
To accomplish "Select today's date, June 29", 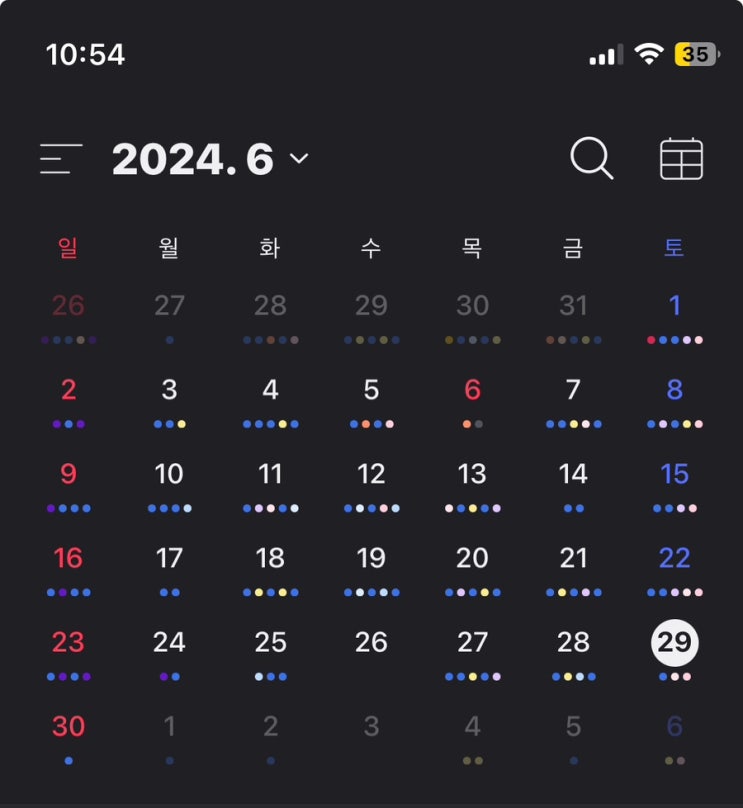I will pyautogui.click(x=674, y=643).
